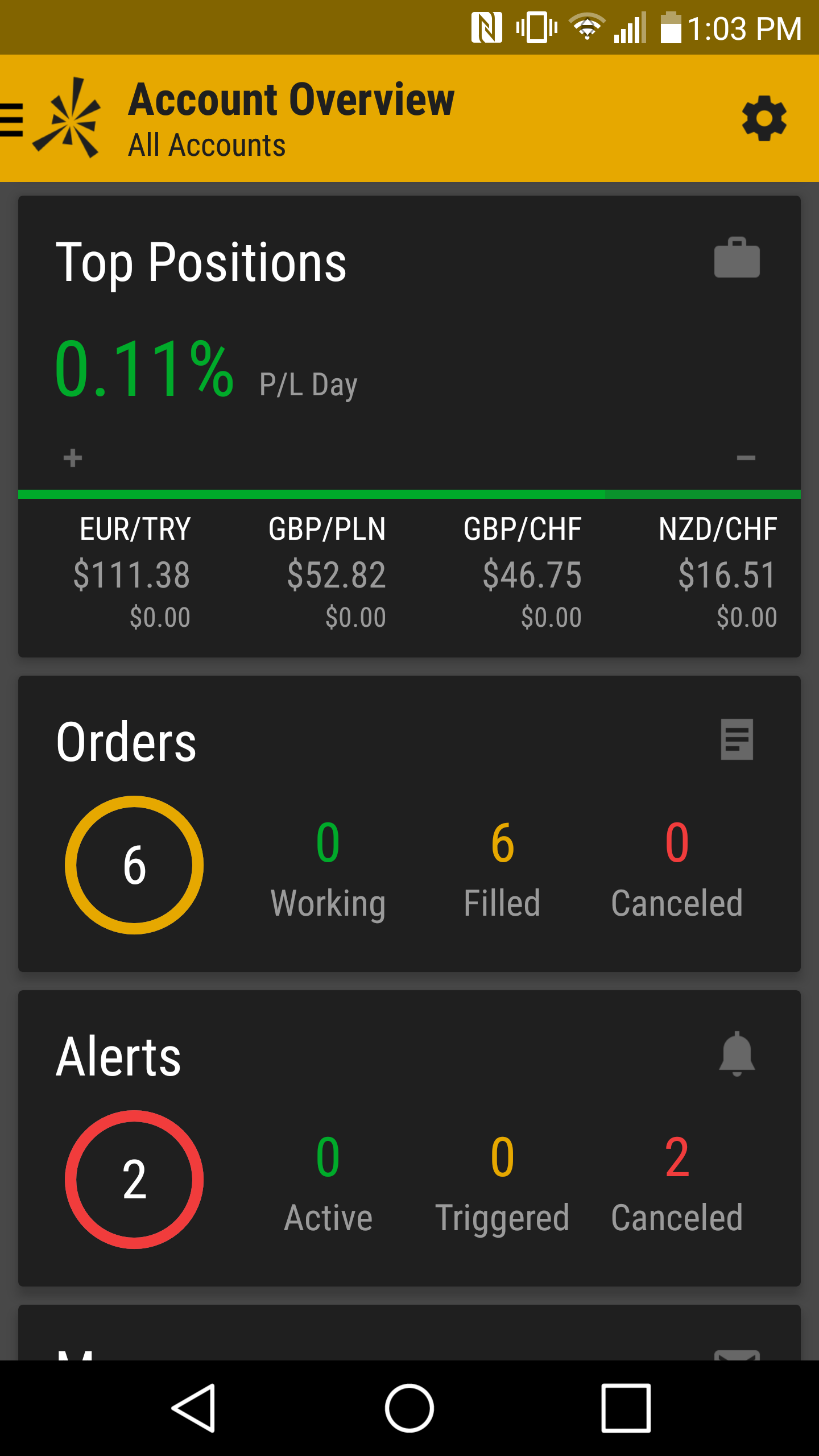The height and width of the screenshot is (1456, 819).
Task: Go back using the system back button
Action: [x=194, y=1408]
